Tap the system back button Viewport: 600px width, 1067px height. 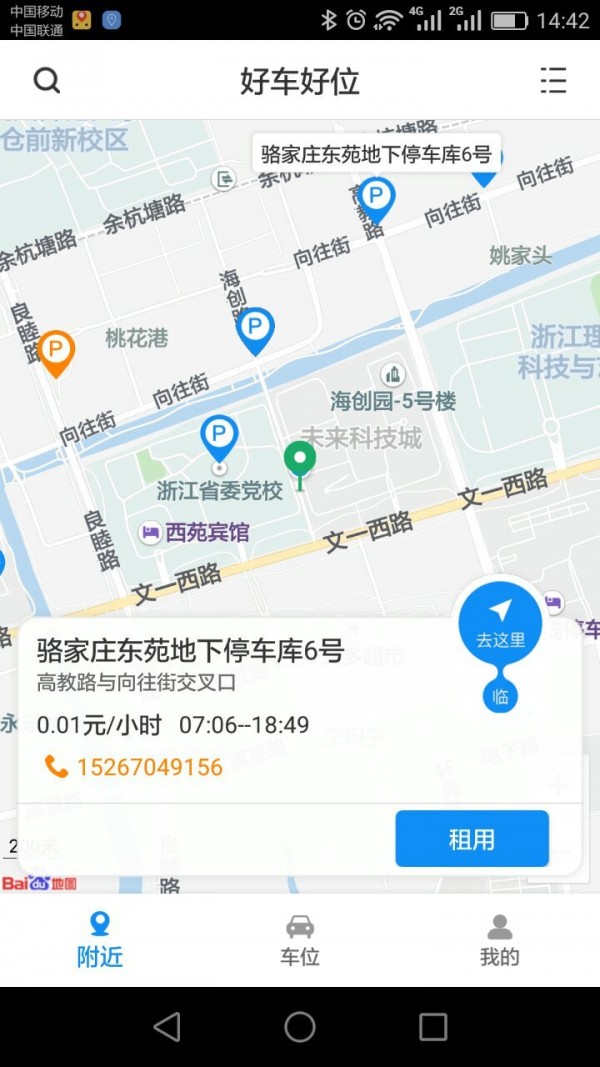click(x=167, y=1026)
